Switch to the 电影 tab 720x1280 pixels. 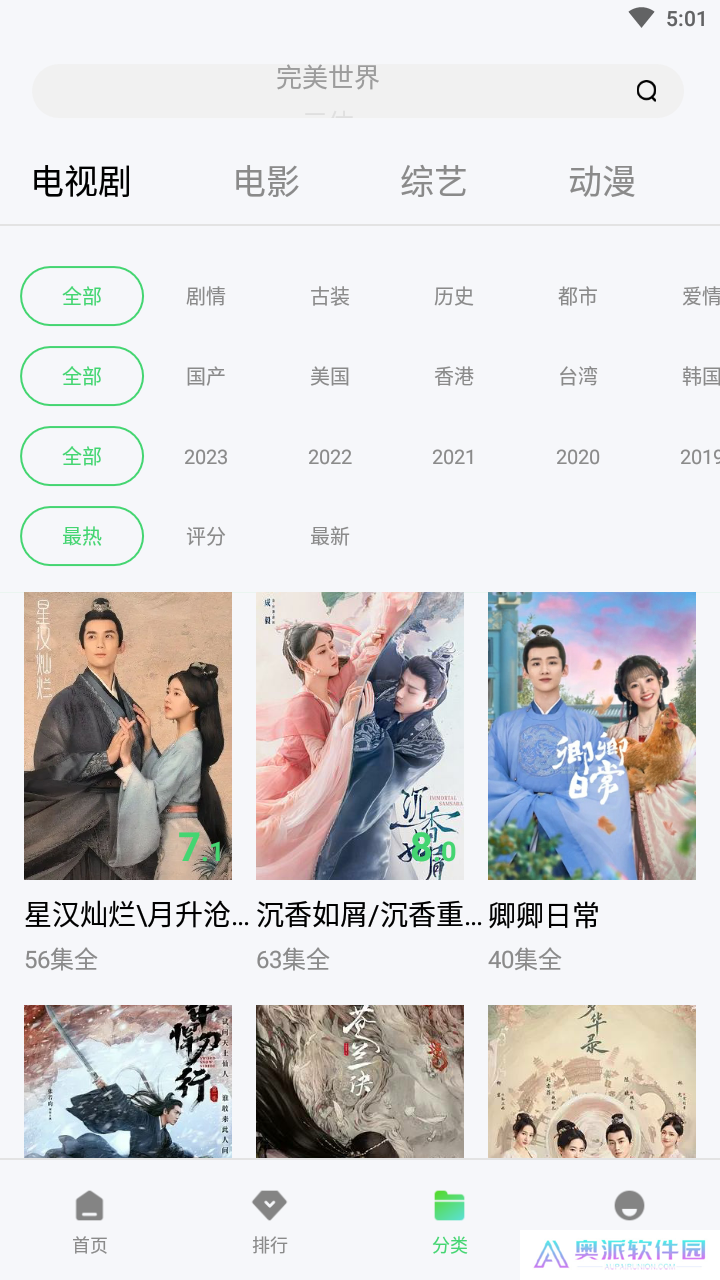pyautogui.click(x=267, y=183)
